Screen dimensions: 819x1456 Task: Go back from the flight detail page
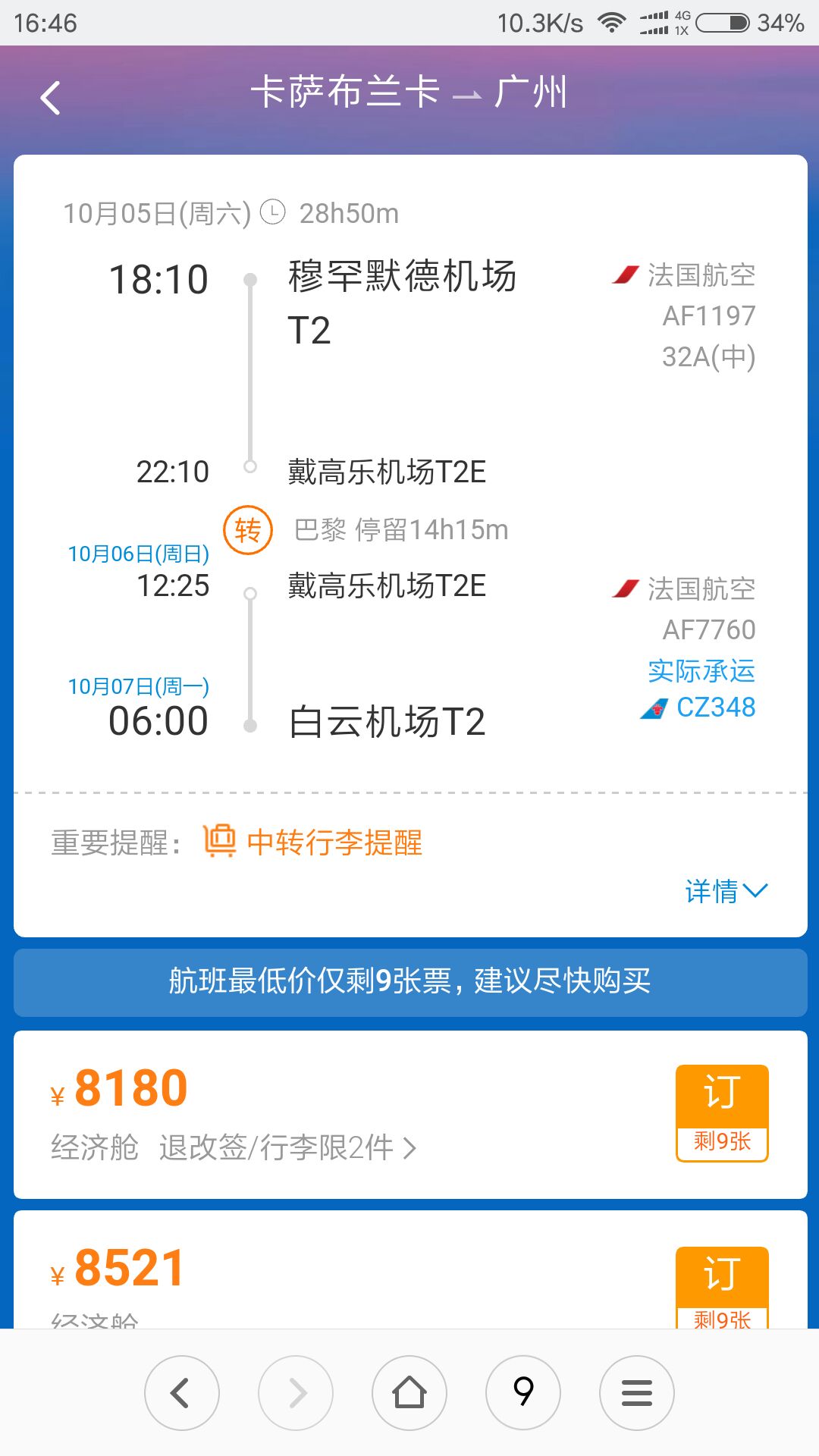tap(50, 98)
